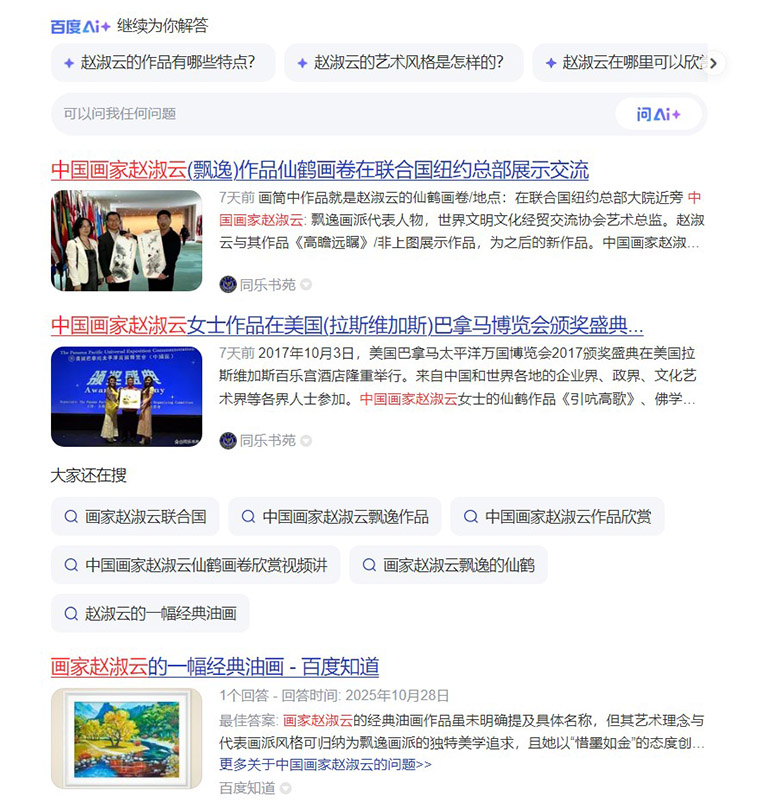
Task: Open 更多关于中国画家赵淑云的问题 link
Action: 326,764
